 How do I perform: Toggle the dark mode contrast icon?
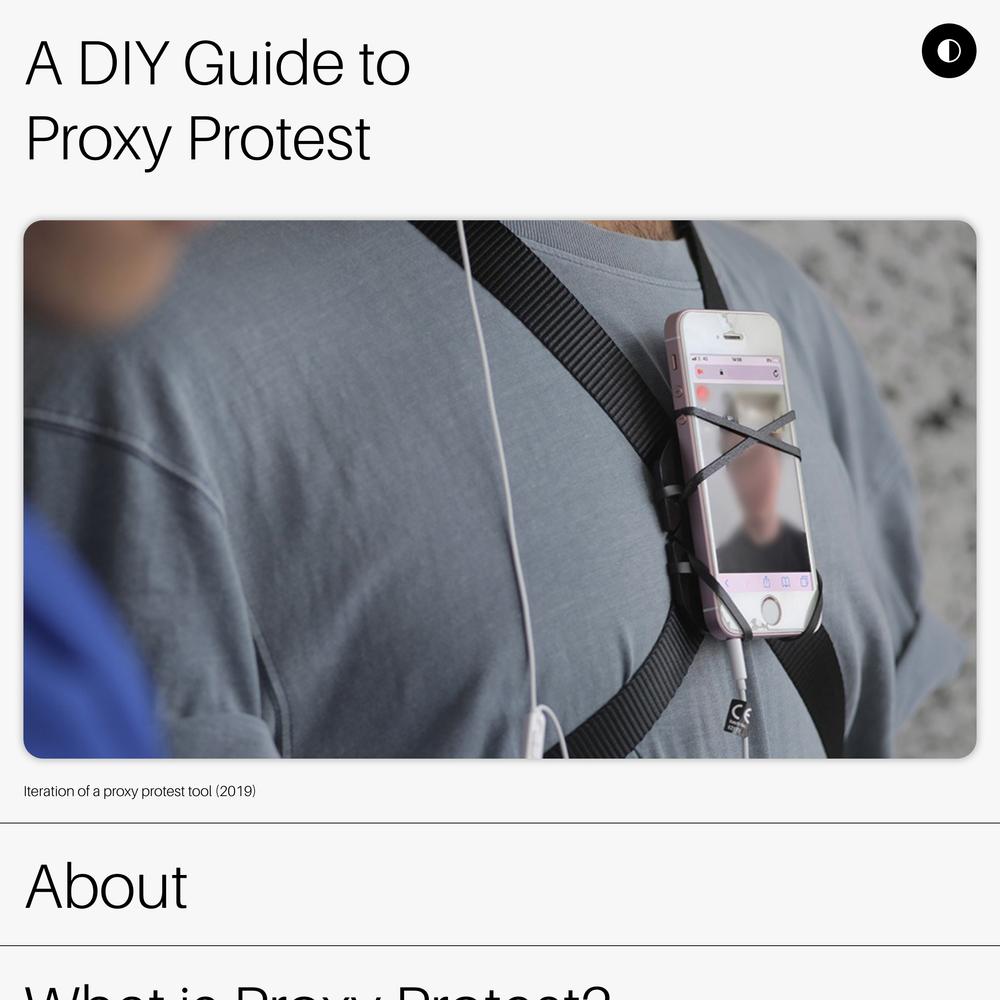pyautogui.click(x=948, y=51)
